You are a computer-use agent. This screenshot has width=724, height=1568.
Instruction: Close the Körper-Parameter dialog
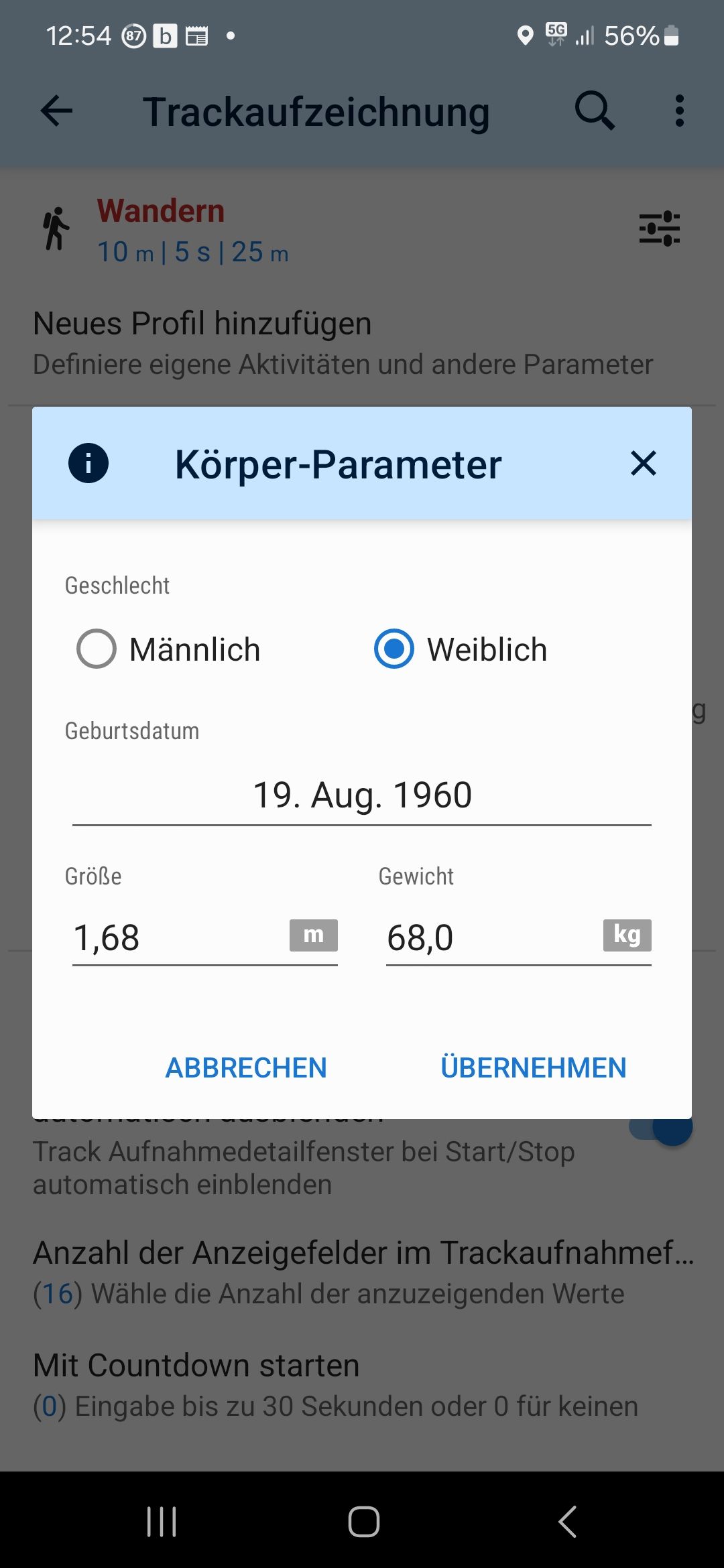(643, 463)
